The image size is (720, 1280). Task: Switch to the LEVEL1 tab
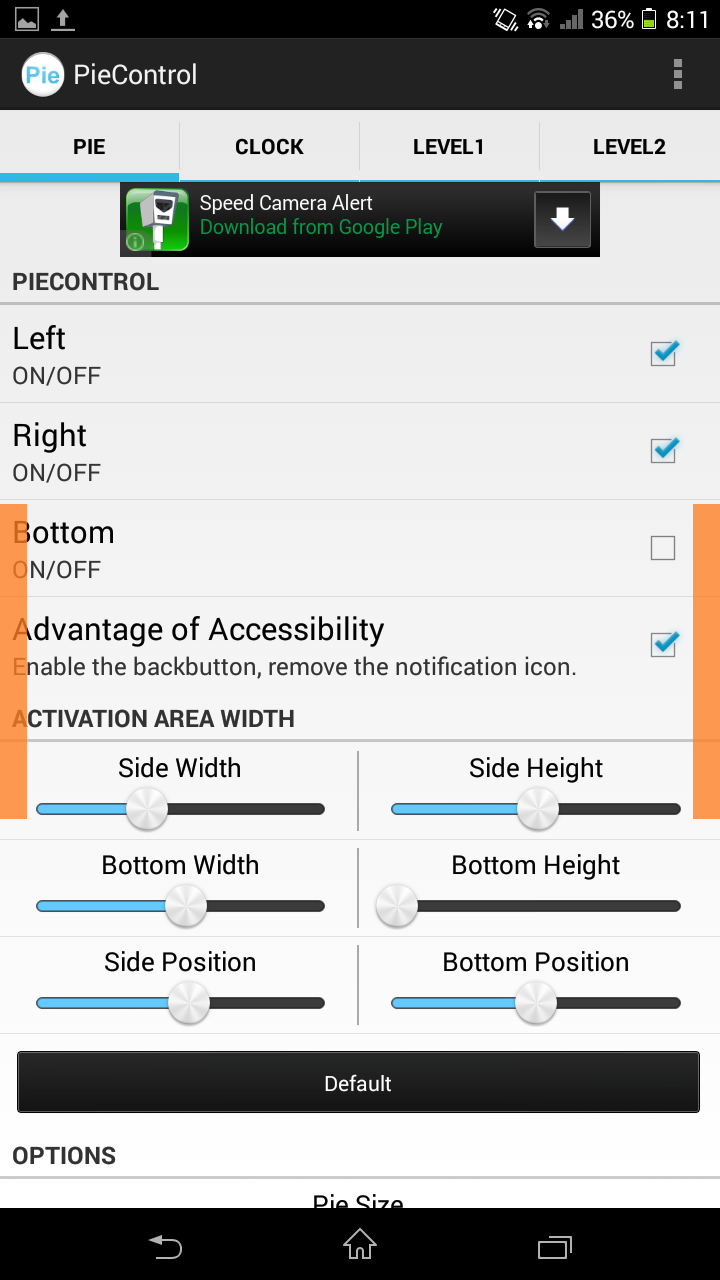click(x=449, y=147)
